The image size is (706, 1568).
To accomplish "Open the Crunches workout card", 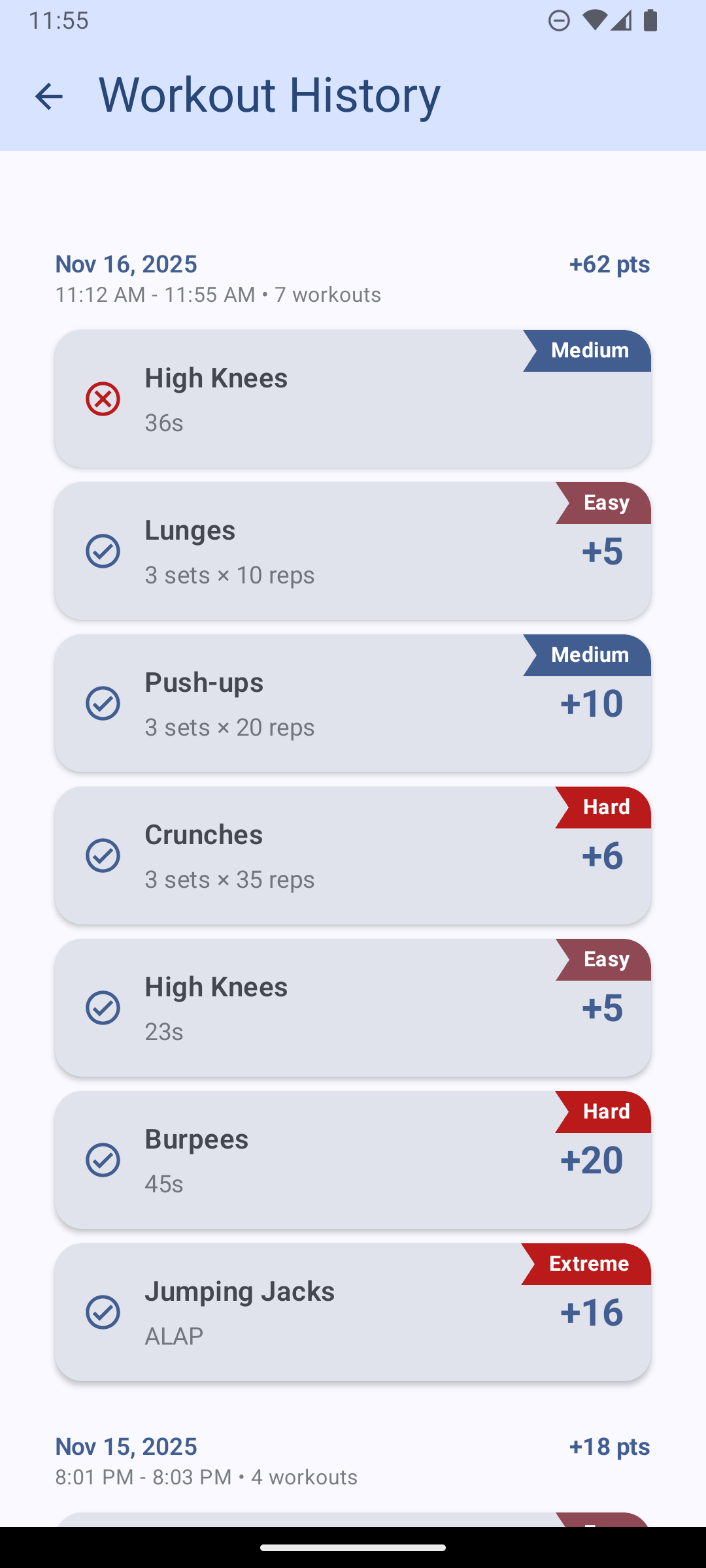I will pyautogui.click(x=353, y=855).
